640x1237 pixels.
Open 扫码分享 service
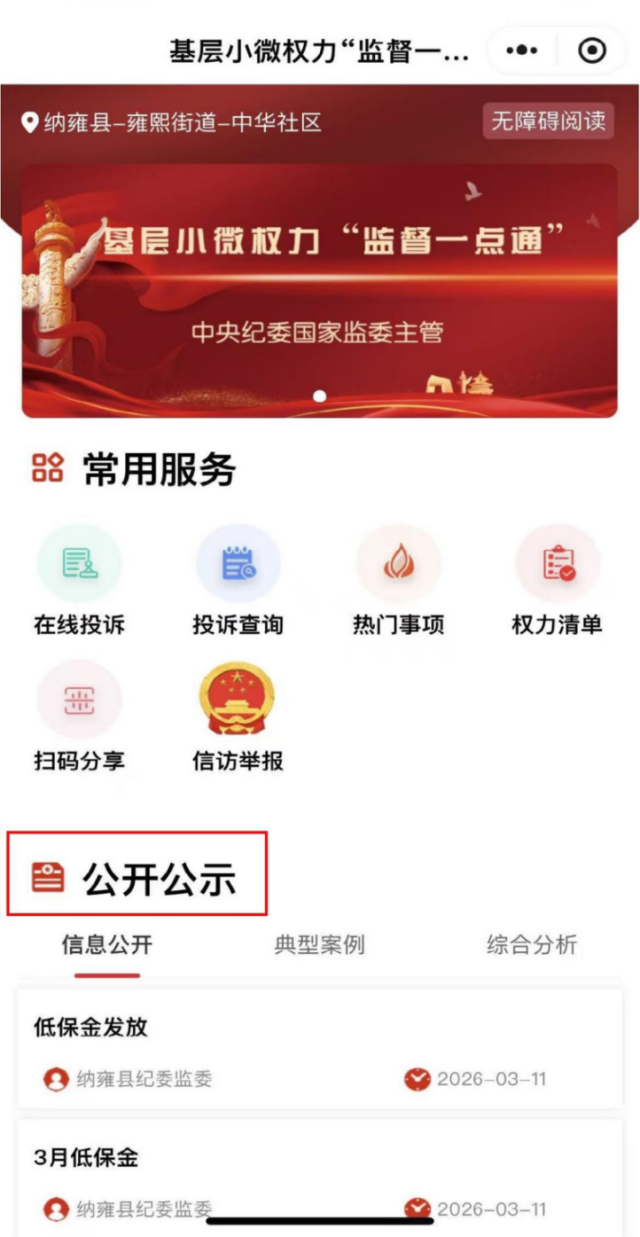click(79, 717)
